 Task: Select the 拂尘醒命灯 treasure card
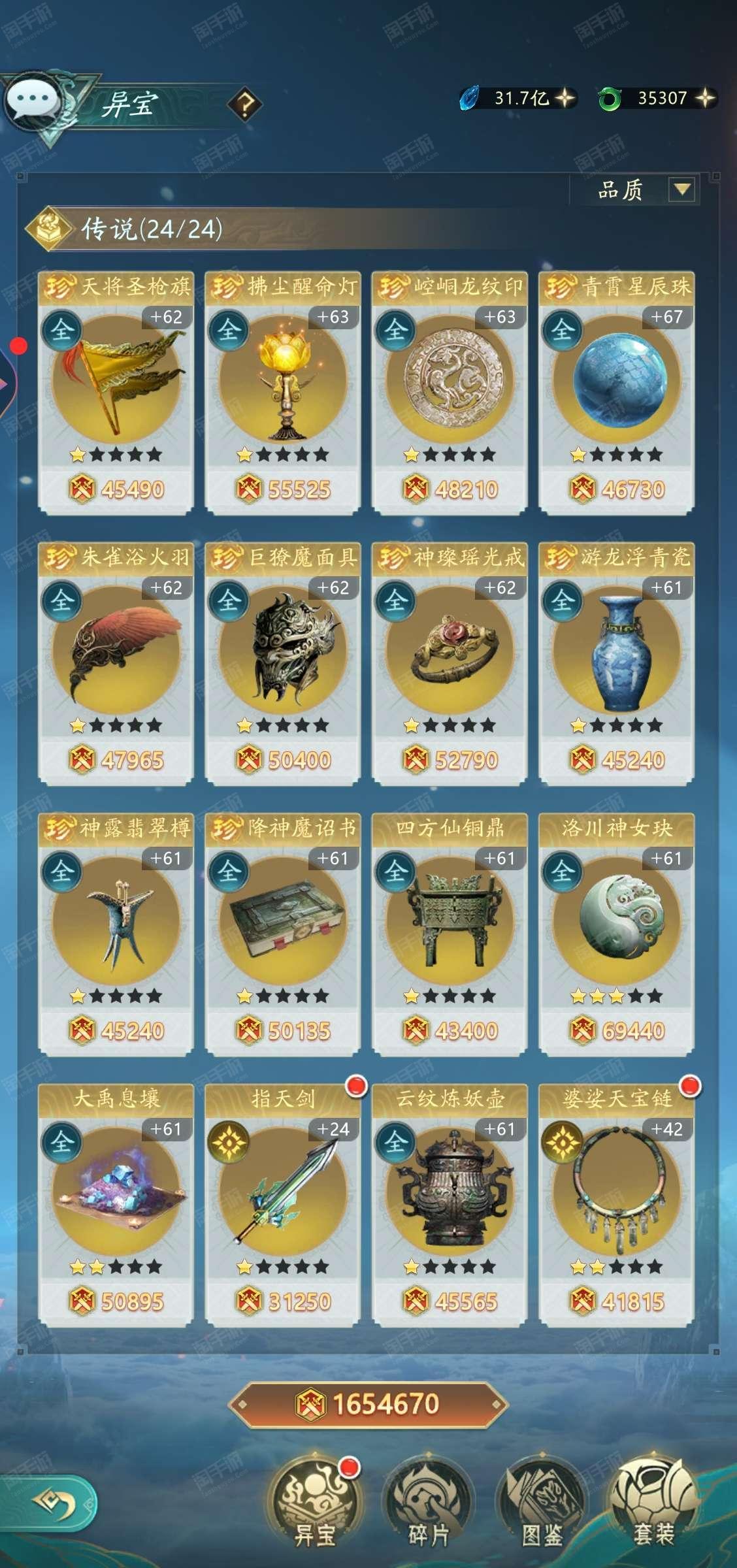(283, 392)
